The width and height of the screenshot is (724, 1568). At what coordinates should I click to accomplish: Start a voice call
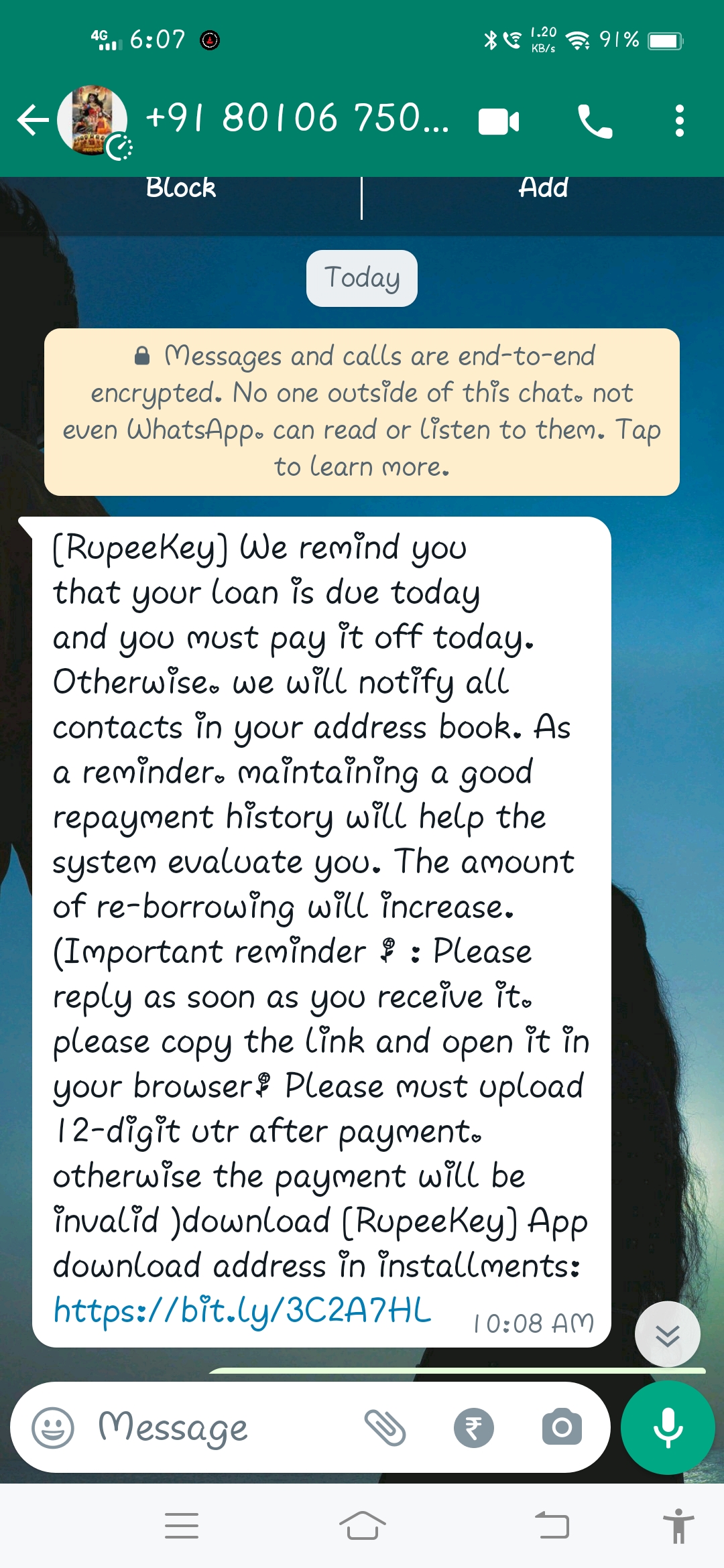[595, 122]
